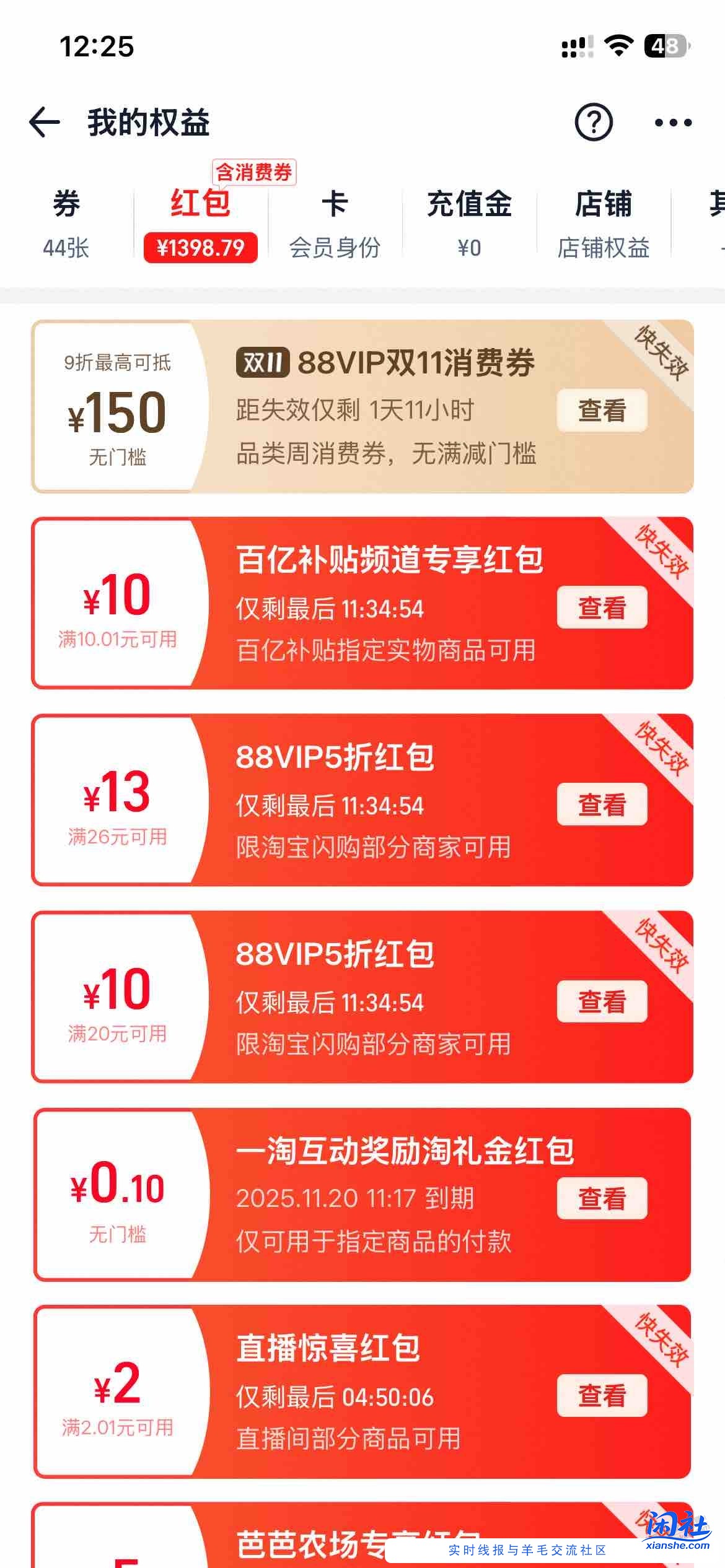725x1568 pixels.
Task: Tap 查看 on the ¥13 88VIP5折红包
Action: coord(602,802)
